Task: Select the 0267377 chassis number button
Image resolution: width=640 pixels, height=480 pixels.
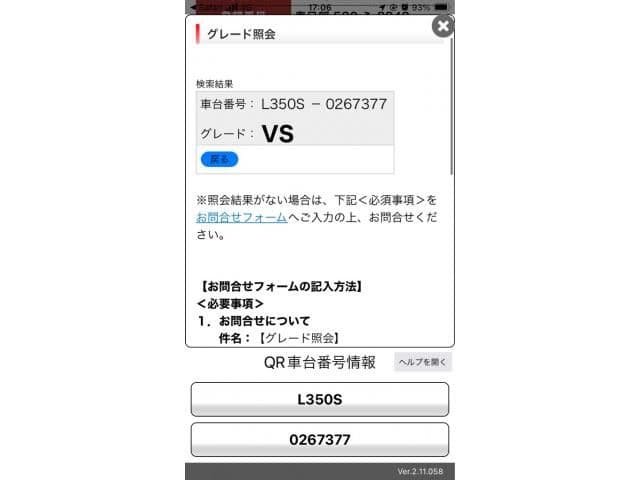Action: (320, 439)
